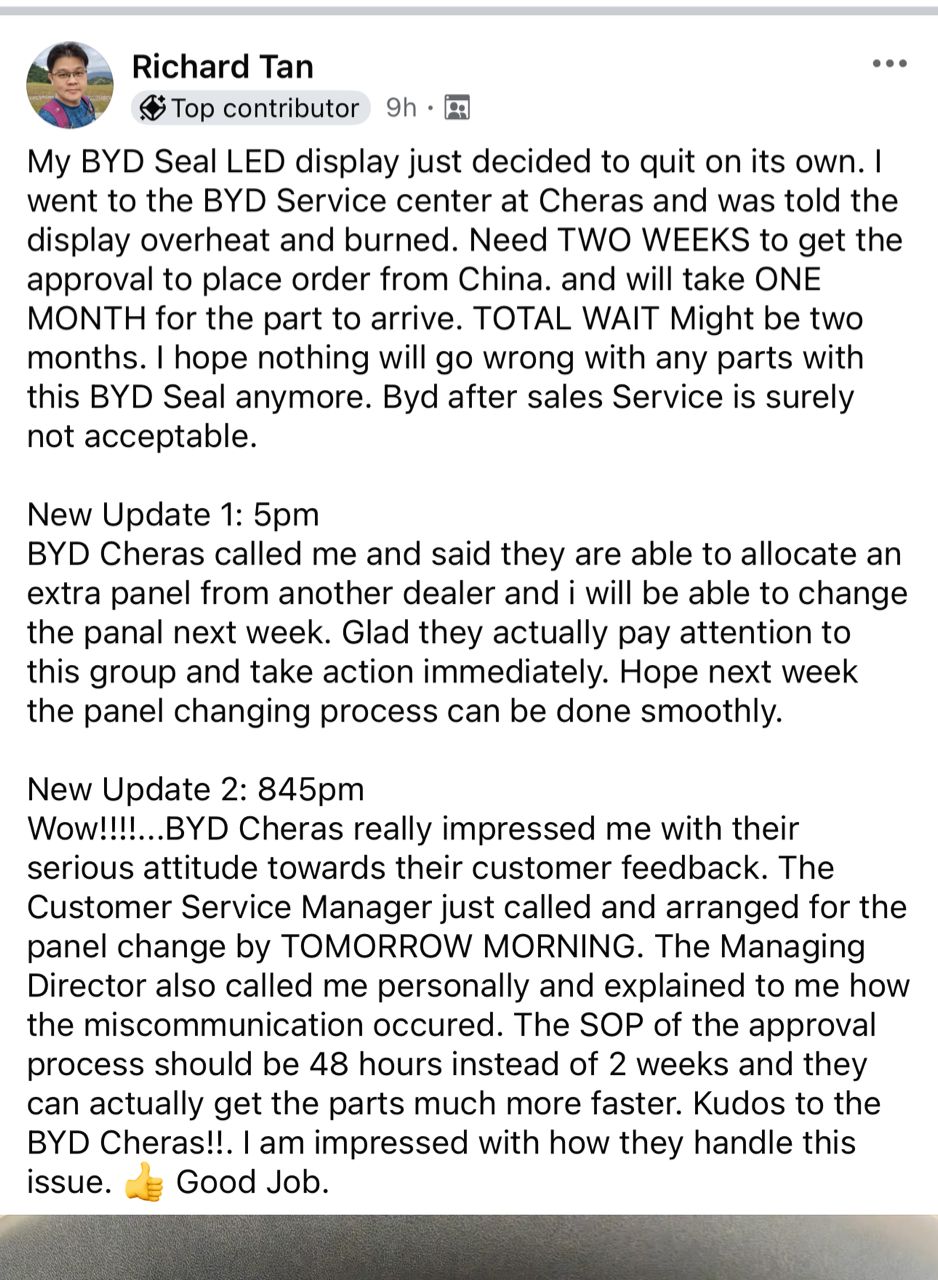Open the attached photo below the post
Image resolution: width=938 pixels, height=1280 pixels.
coord(469,1247)
